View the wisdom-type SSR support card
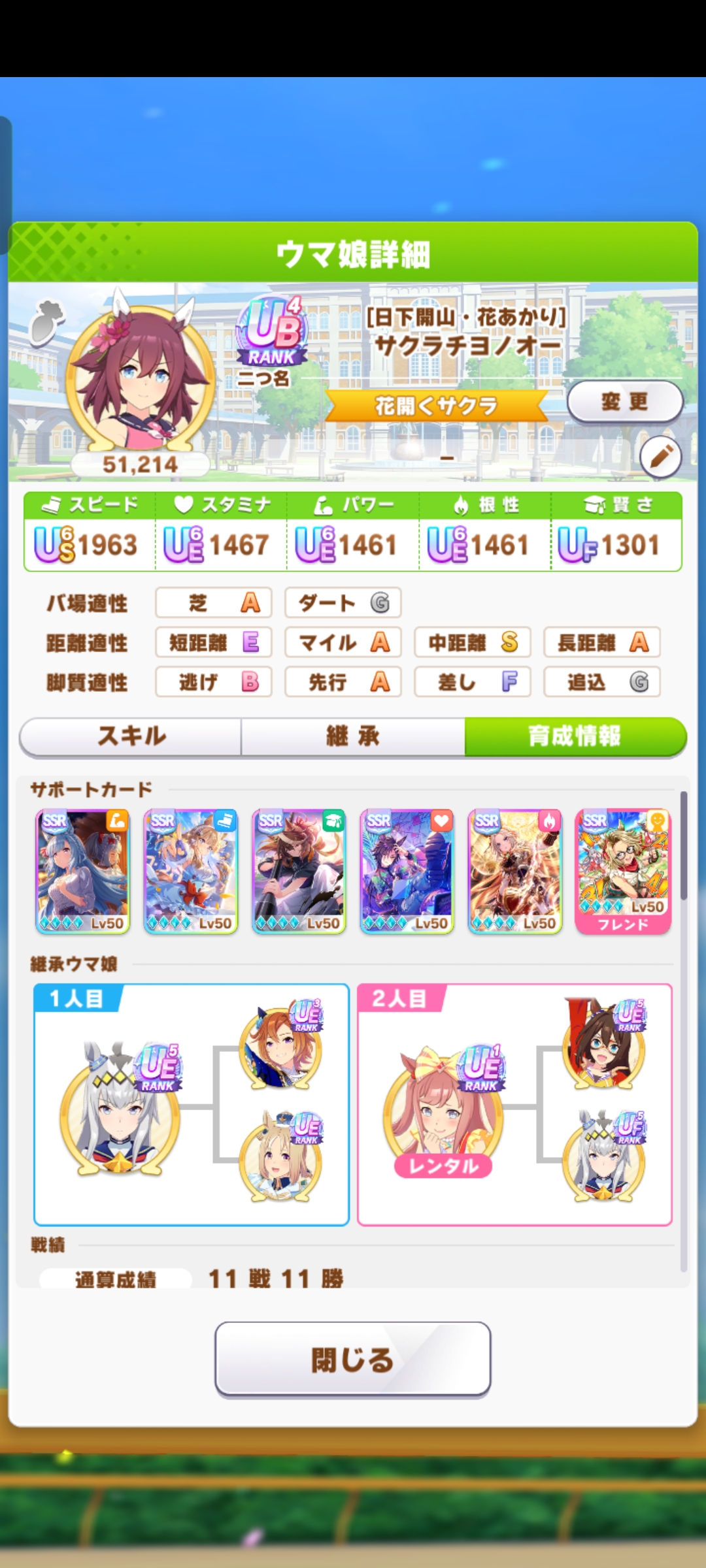 coord(299,872)
